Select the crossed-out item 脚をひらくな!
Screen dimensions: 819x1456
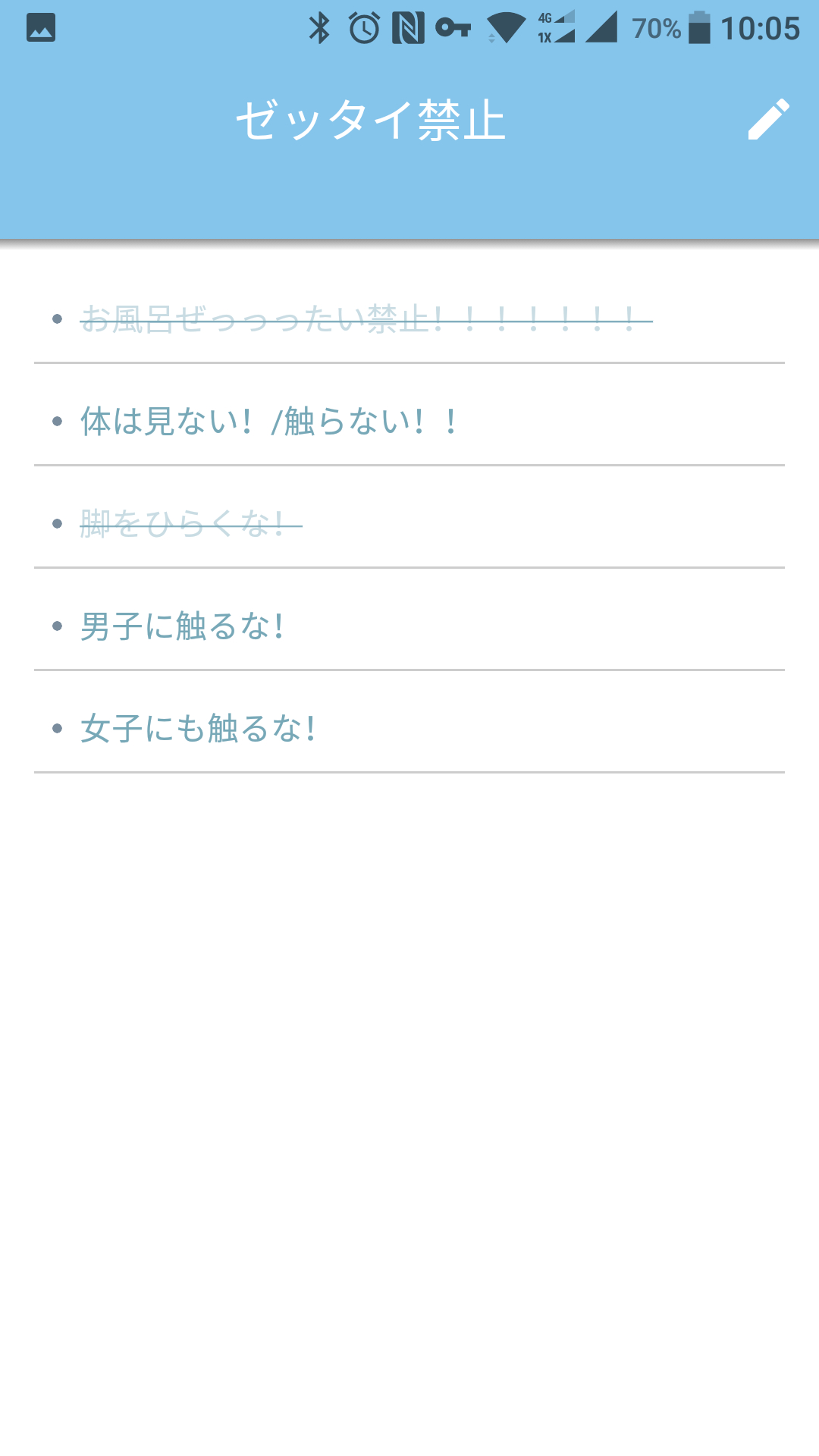pos(409,523)
